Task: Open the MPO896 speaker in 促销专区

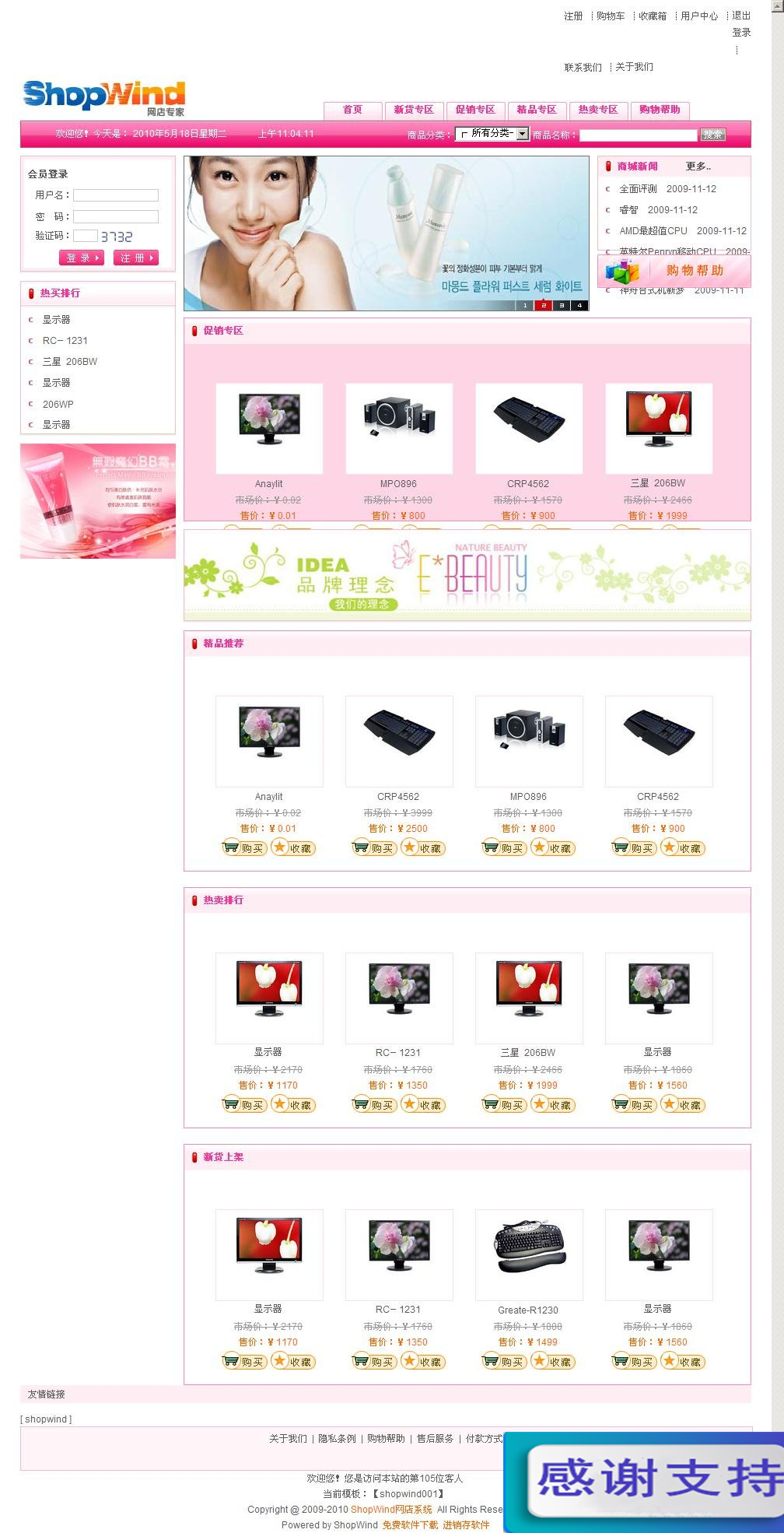Action: click(399, 427)
